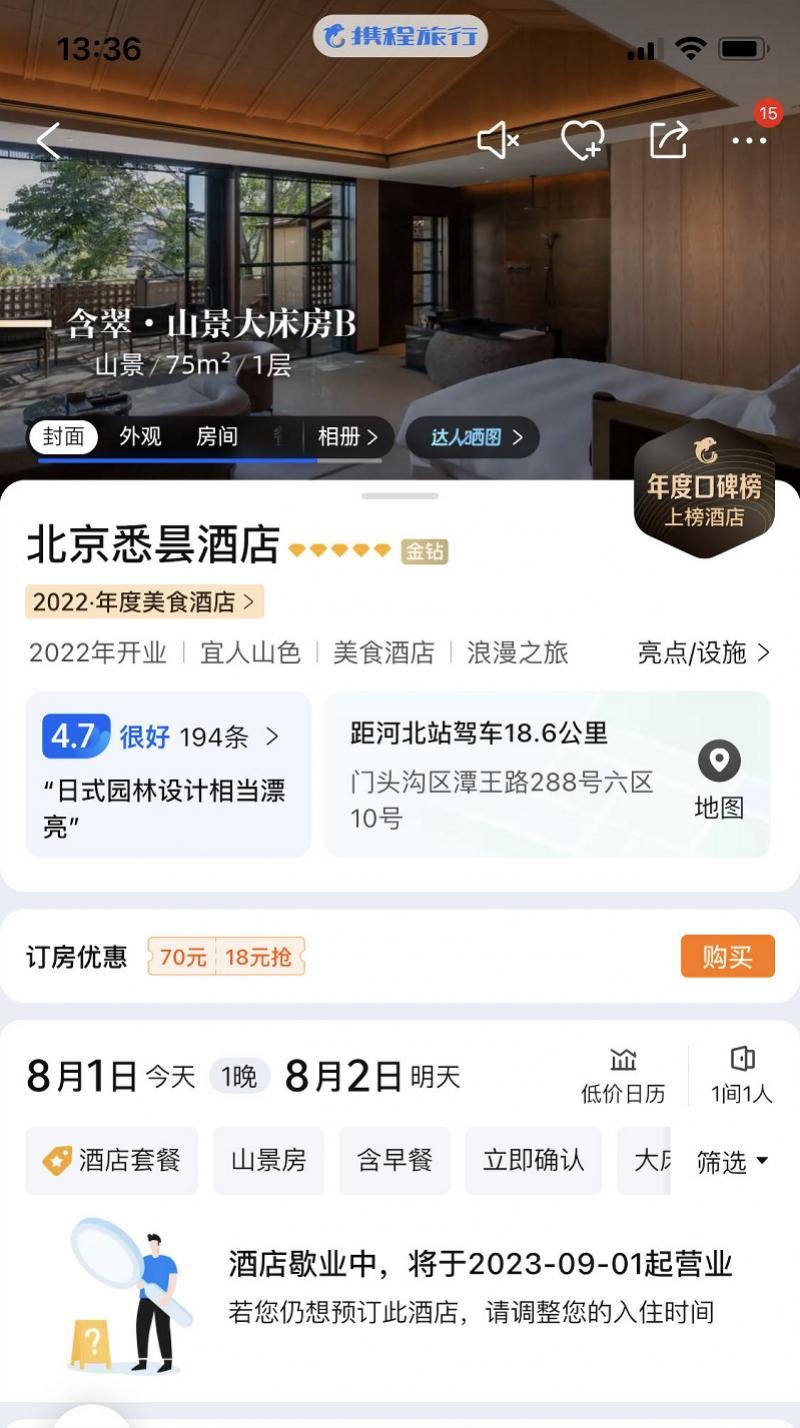The height and width of the screenshot is (1428, 800).
Task: Select the 酒店套餐 filter chip
Action: tap(112, 1160)
